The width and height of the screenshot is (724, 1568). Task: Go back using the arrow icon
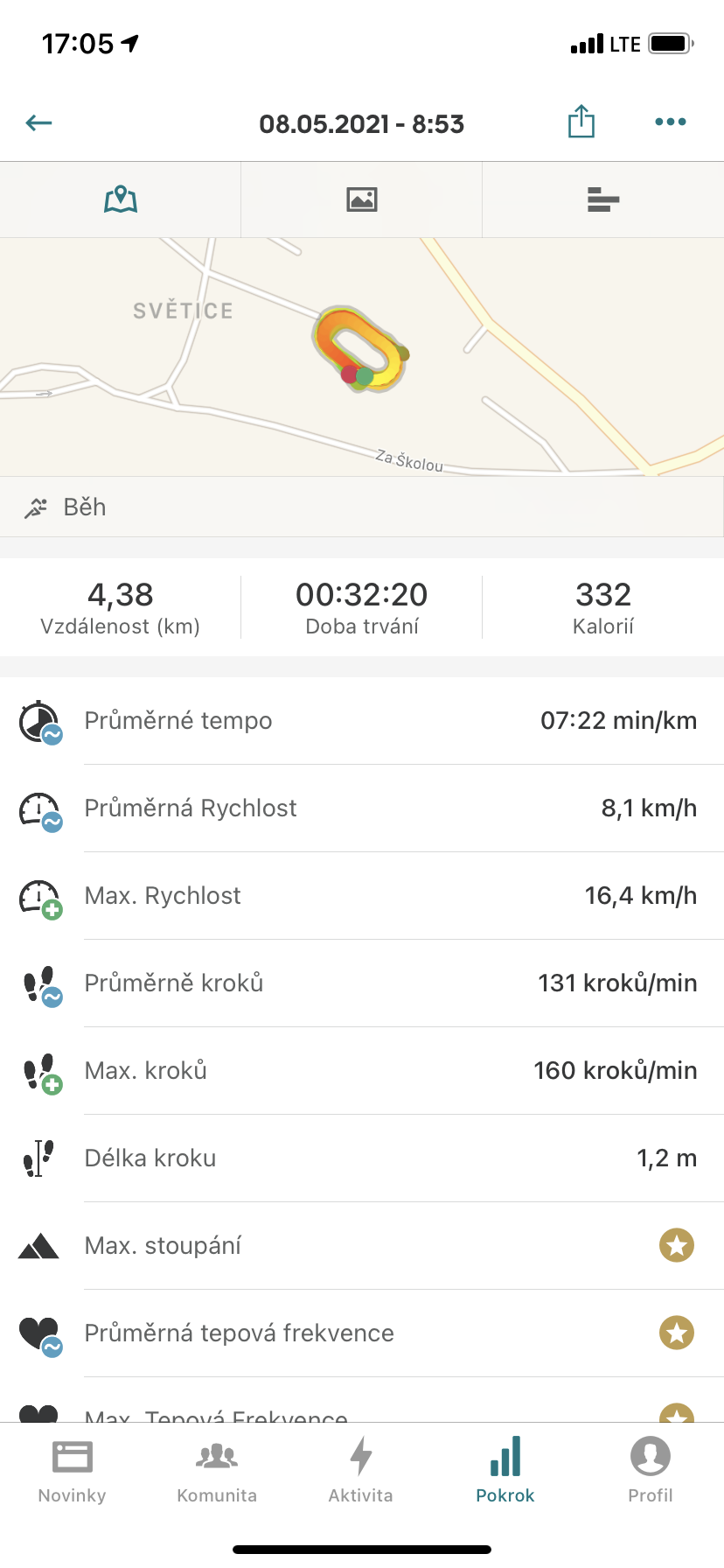pyautogui.click(x=39, y=123)
